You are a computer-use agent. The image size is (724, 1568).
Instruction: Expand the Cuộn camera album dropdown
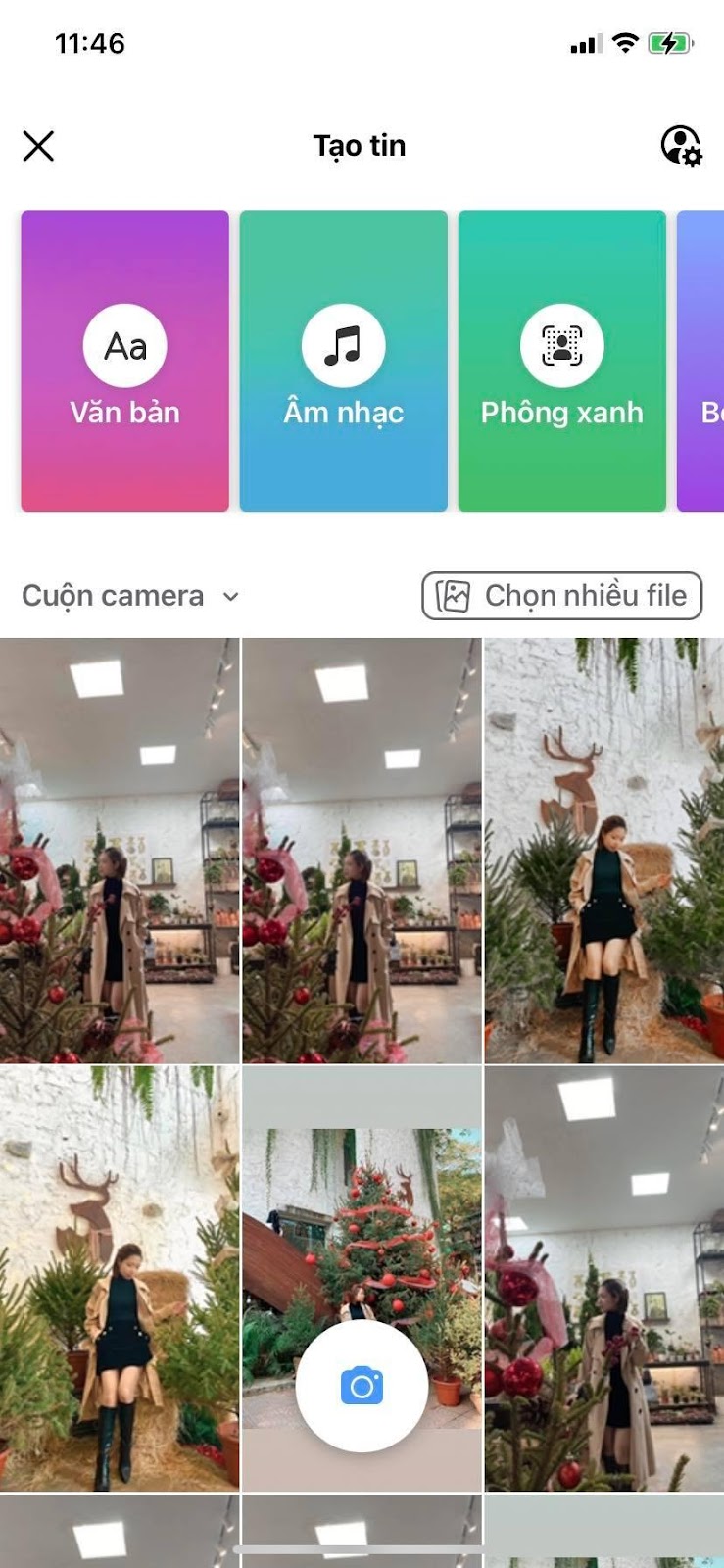(130, 596)
